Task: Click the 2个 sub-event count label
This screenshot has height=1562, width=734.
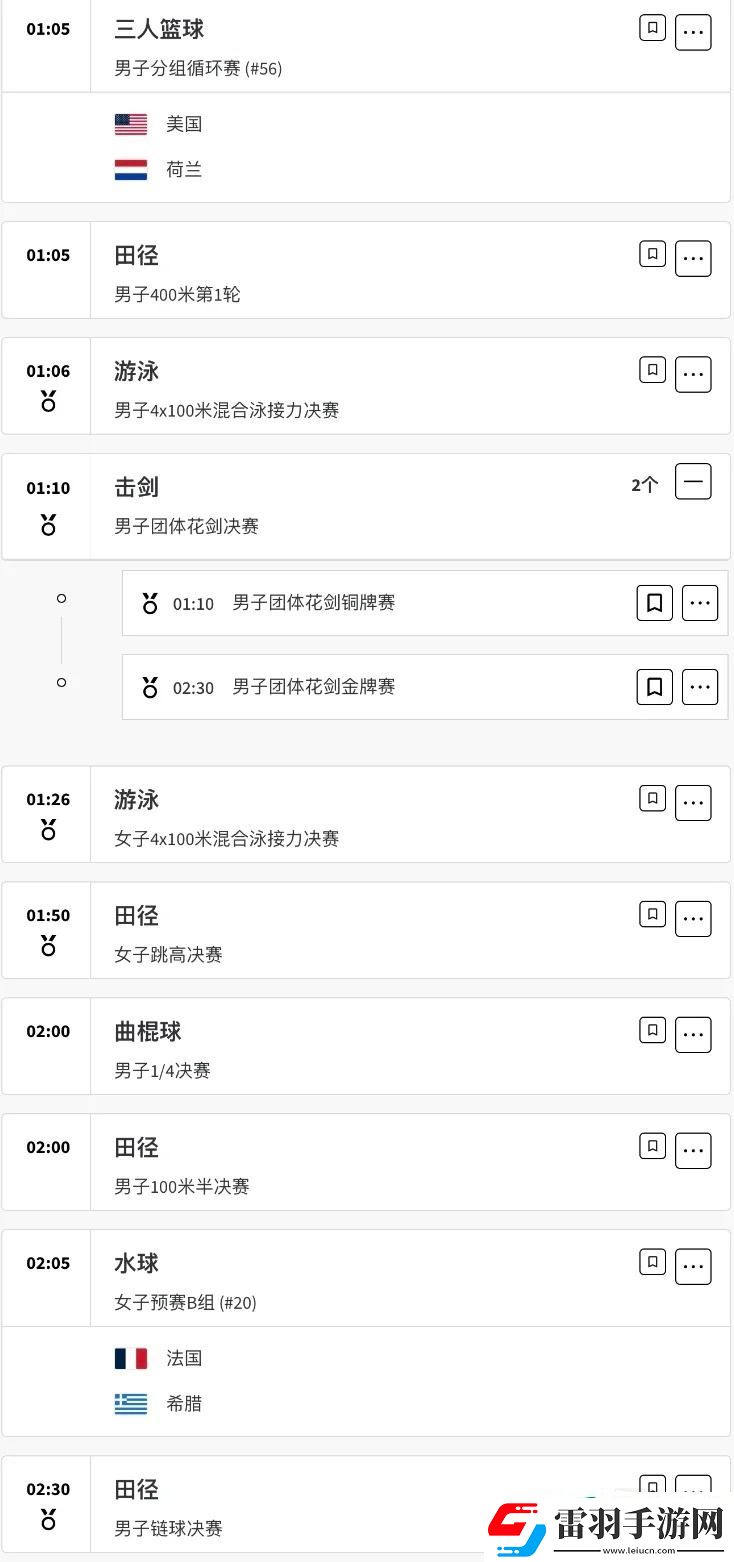Action: click(x=644, y=484)
